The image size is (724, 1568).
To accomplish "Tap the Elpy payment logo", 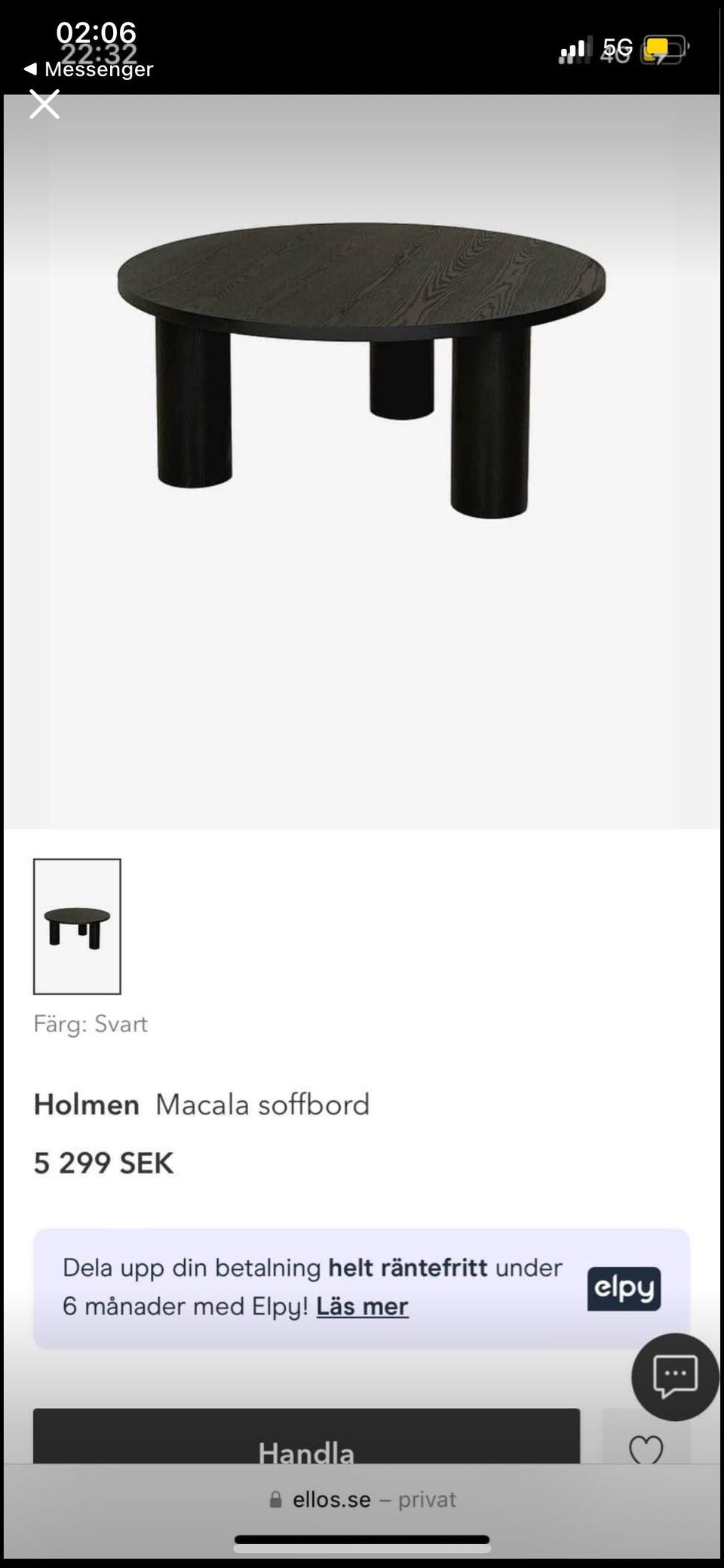I will tap(624, 1287).
